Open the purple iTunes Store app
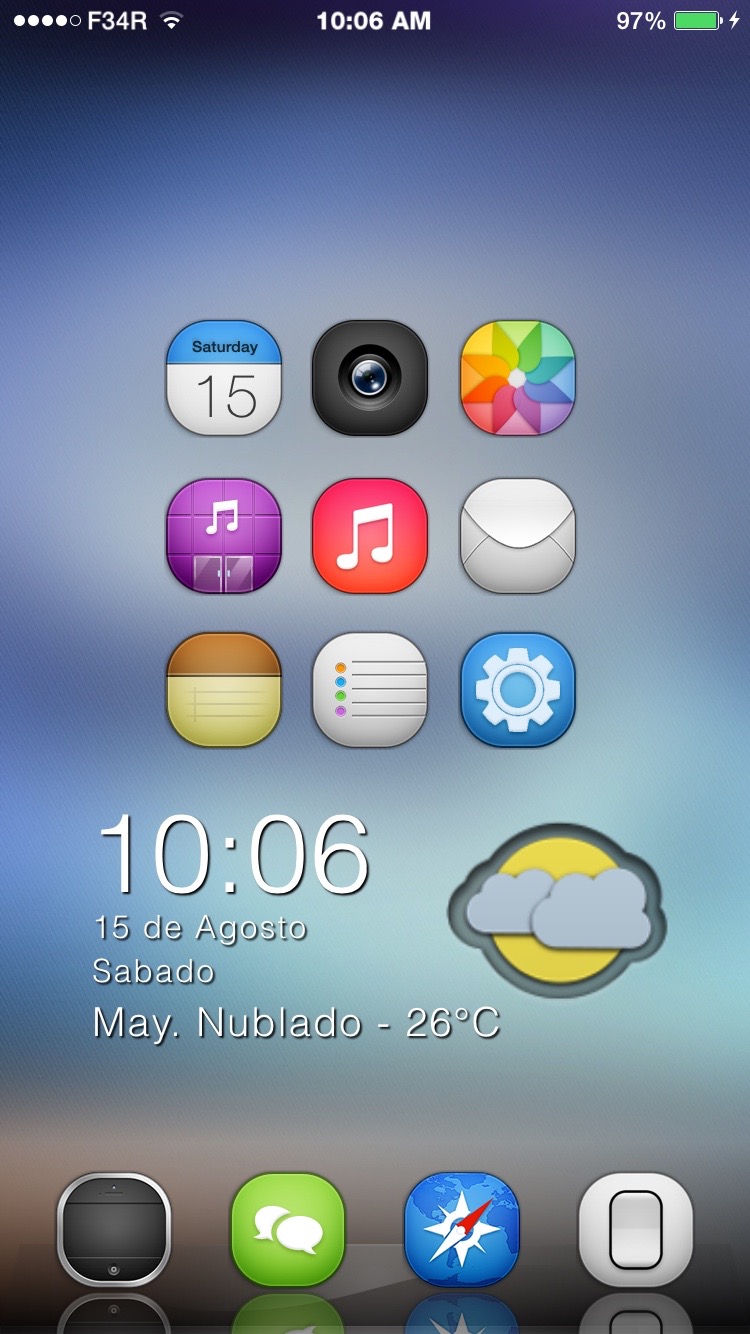 tap(224, 536)
